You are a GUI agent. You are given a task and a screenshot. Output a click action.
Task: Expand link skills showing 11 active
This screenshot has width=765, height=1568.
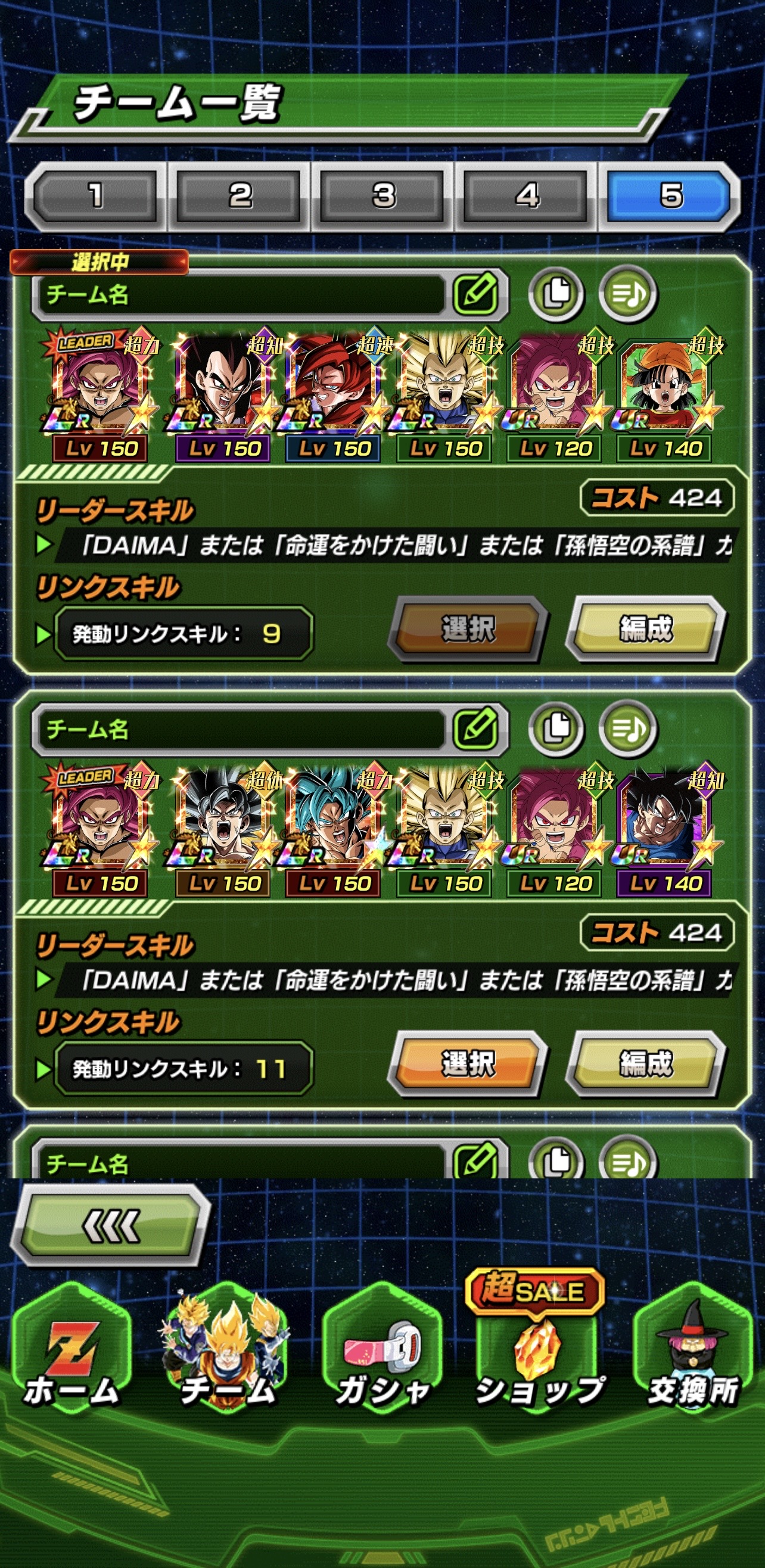[x=44, y=1069]
